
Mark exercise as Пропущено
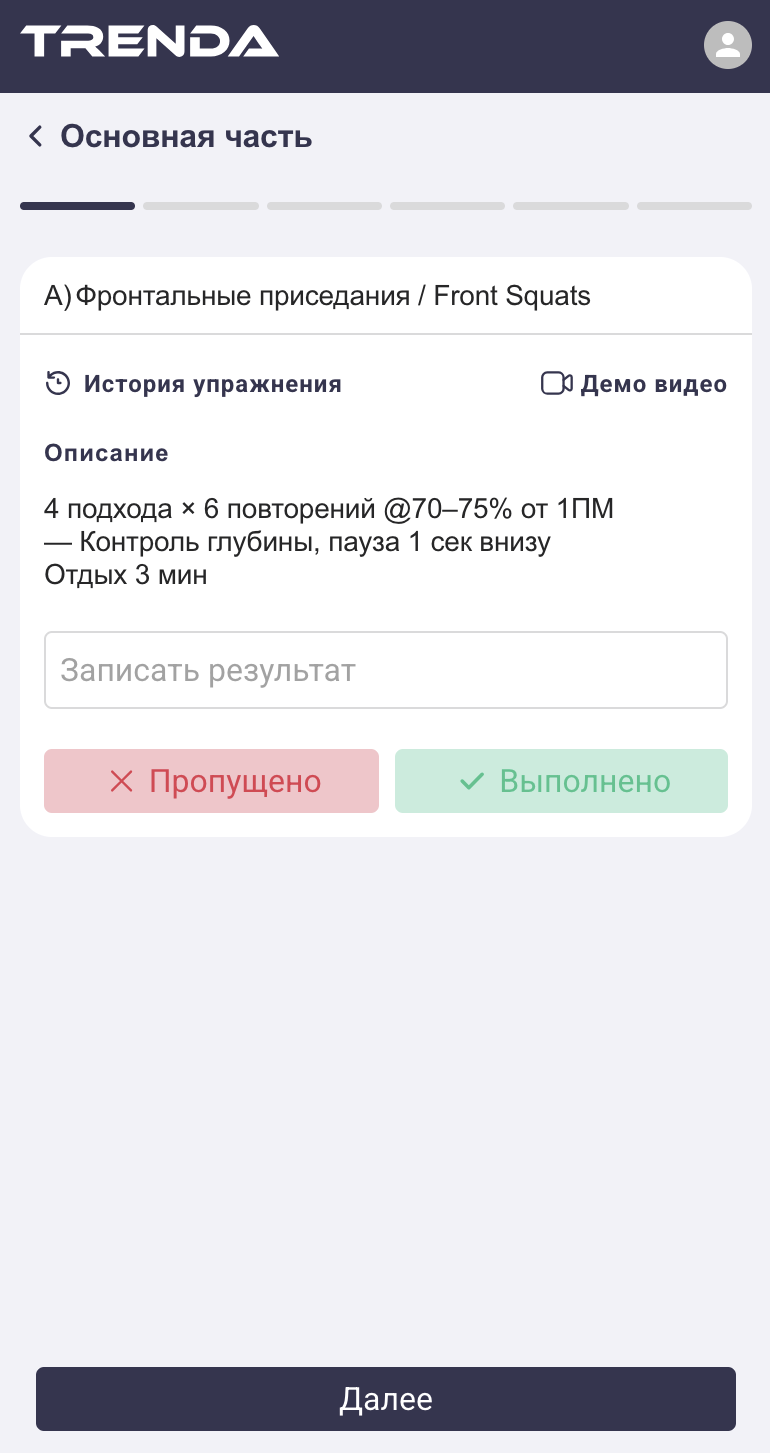(211, 781)
